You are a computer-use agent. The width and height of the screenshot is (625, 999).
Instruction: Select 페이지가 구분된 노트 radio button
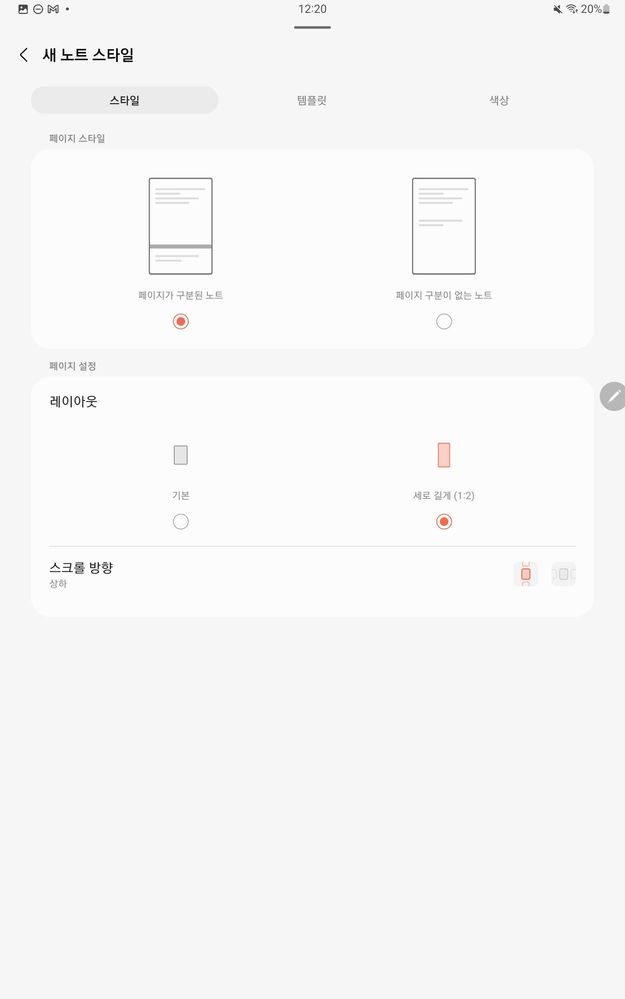[x=180, y=321]
